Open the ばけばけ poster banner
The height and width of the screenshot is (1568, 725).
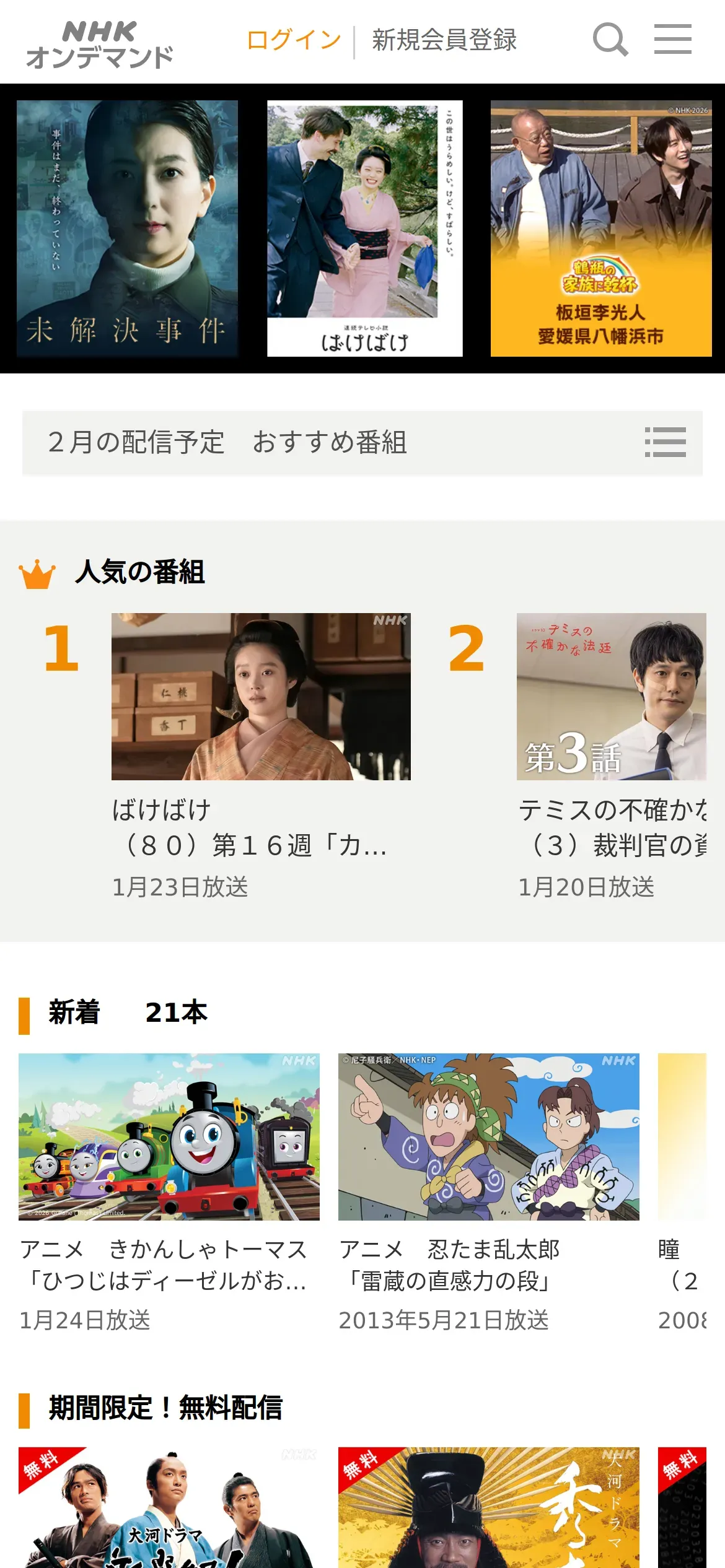(364, 228)
